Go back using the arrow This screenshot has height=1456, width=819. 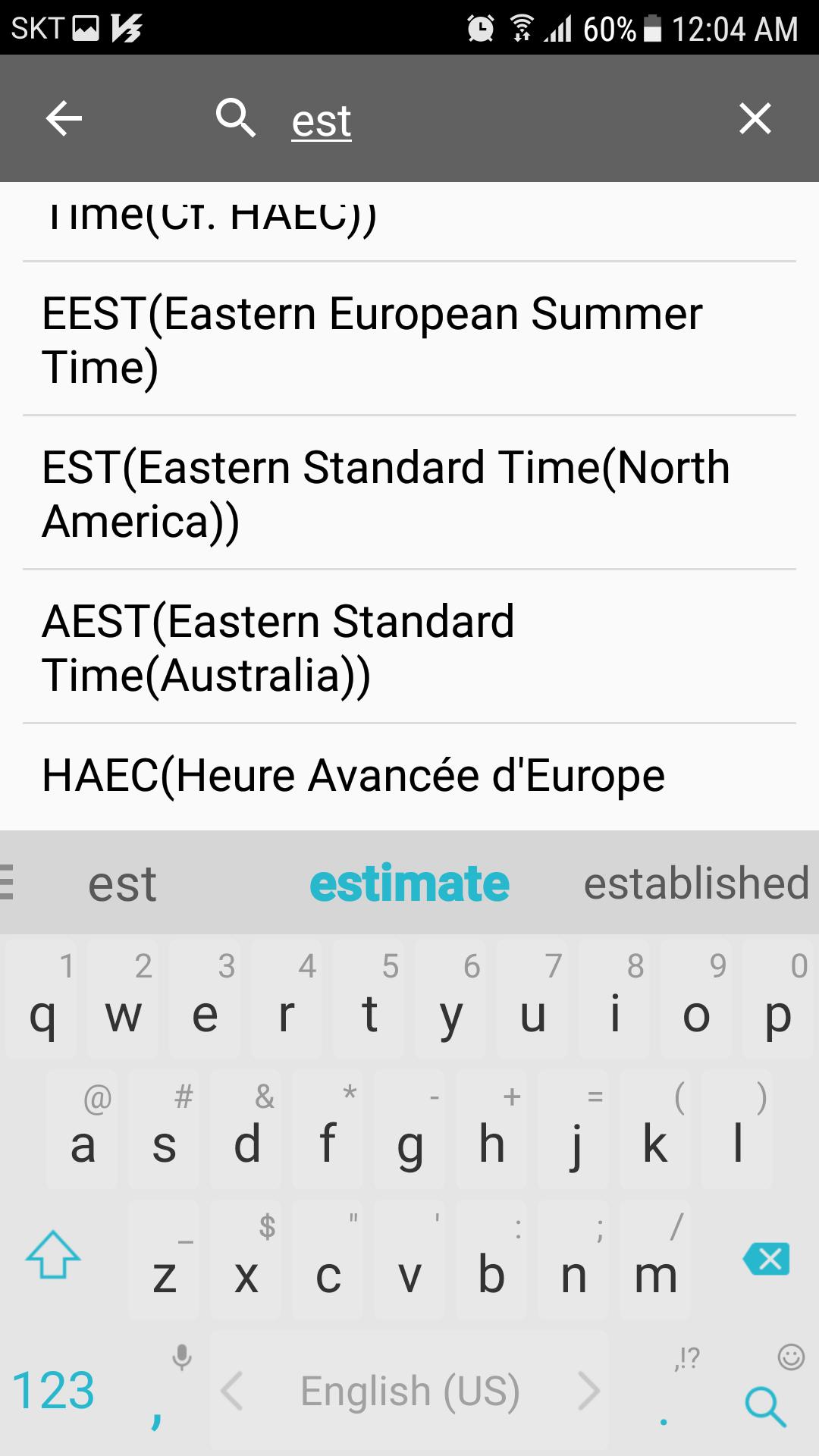(x=64, y=119)
